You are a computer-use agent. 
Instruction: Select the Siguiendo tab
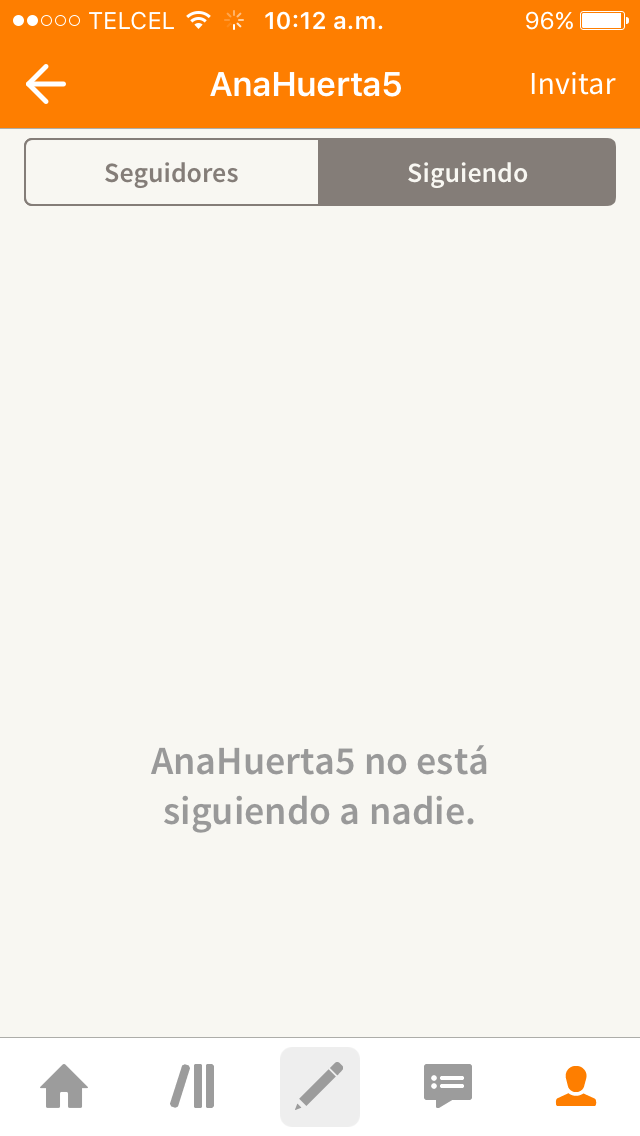(x=467, y=172)
